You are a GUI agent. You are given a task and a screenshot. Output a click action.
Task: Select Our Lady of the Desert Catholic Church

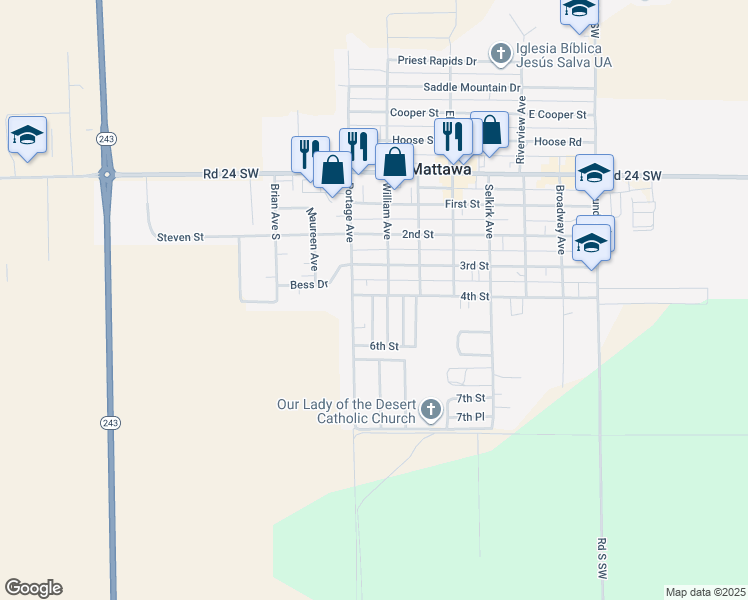[x=431, y=409]
